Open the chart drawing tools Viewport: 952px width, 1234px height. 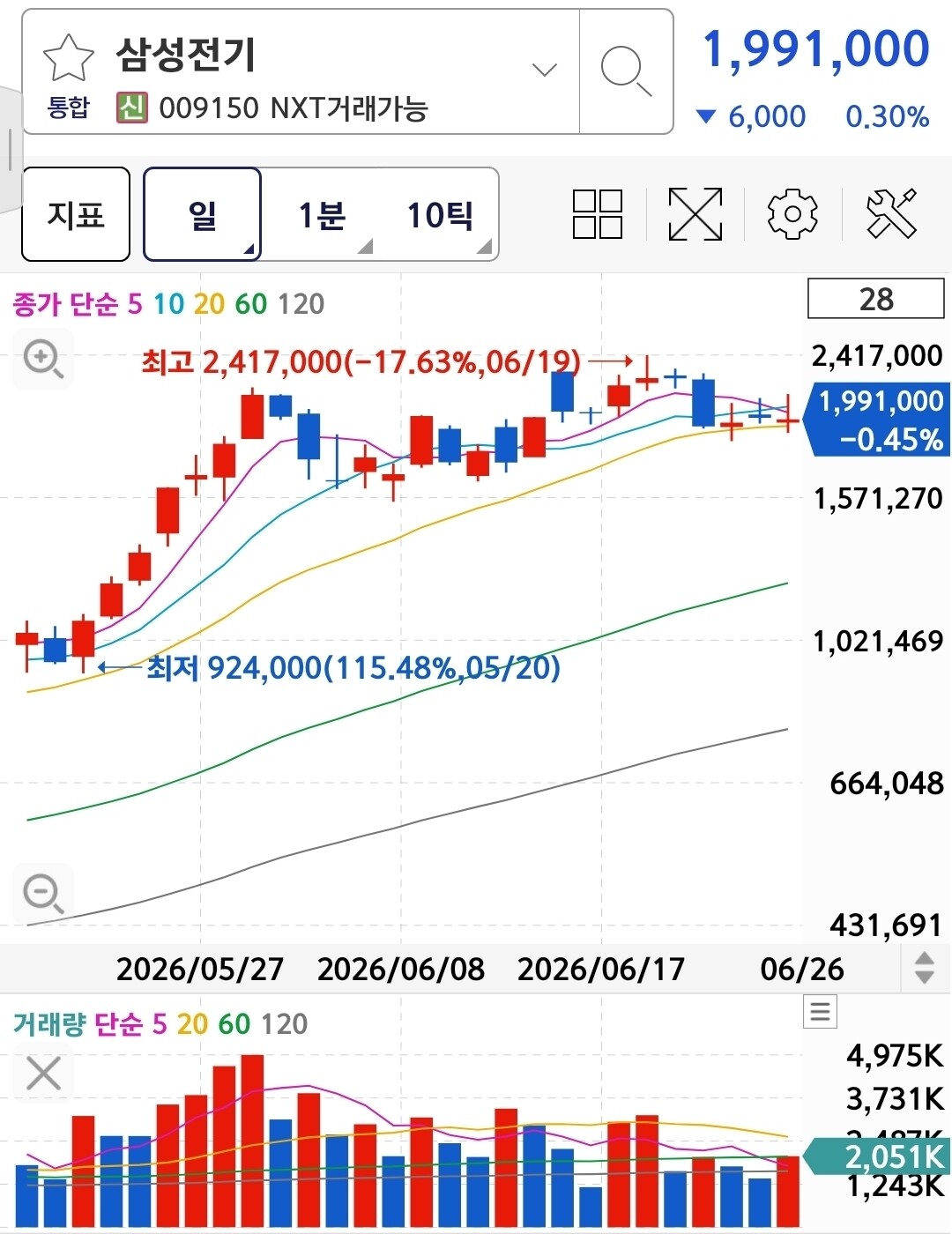pos(891,214)
